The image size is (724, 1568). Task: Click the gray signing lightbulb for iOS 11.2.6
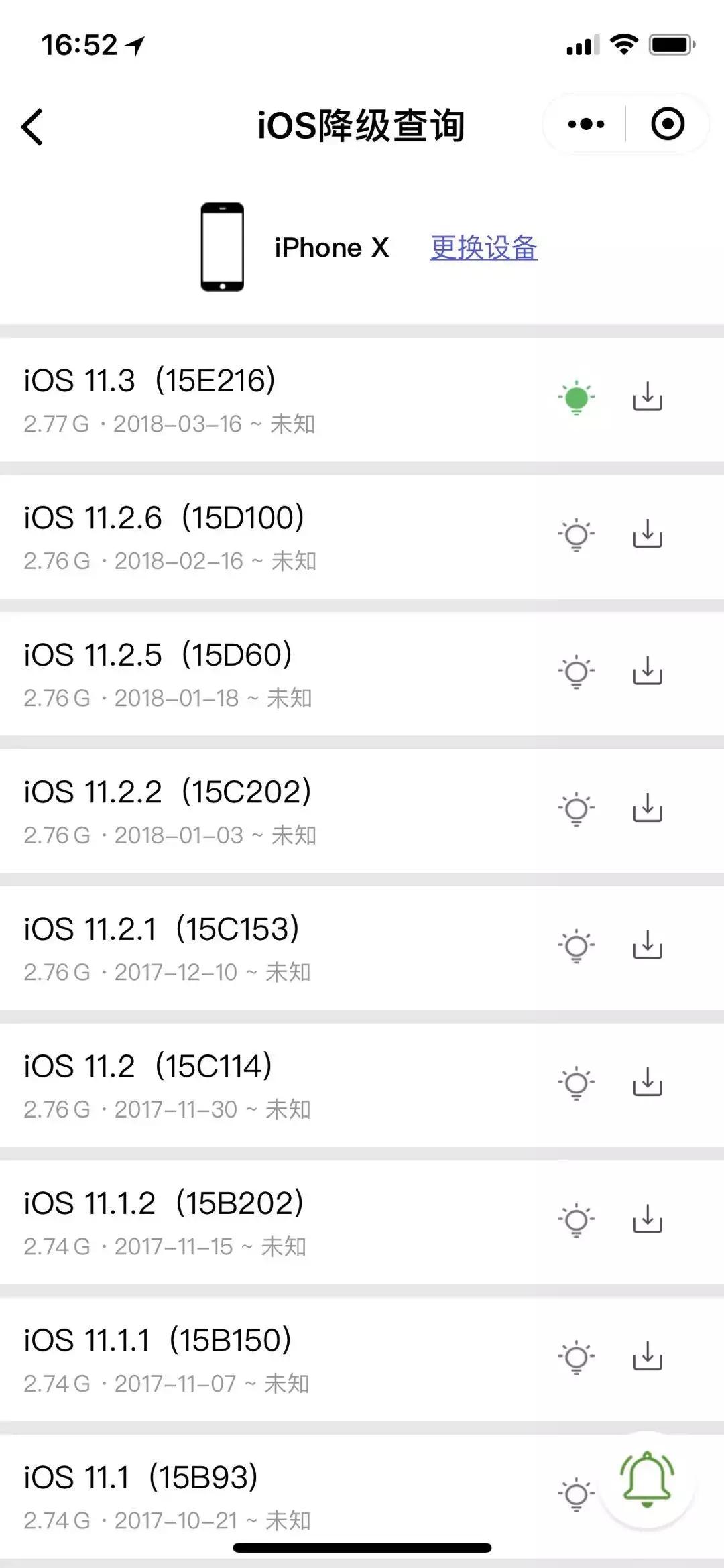pyautogui.click(x=577, y=534)
